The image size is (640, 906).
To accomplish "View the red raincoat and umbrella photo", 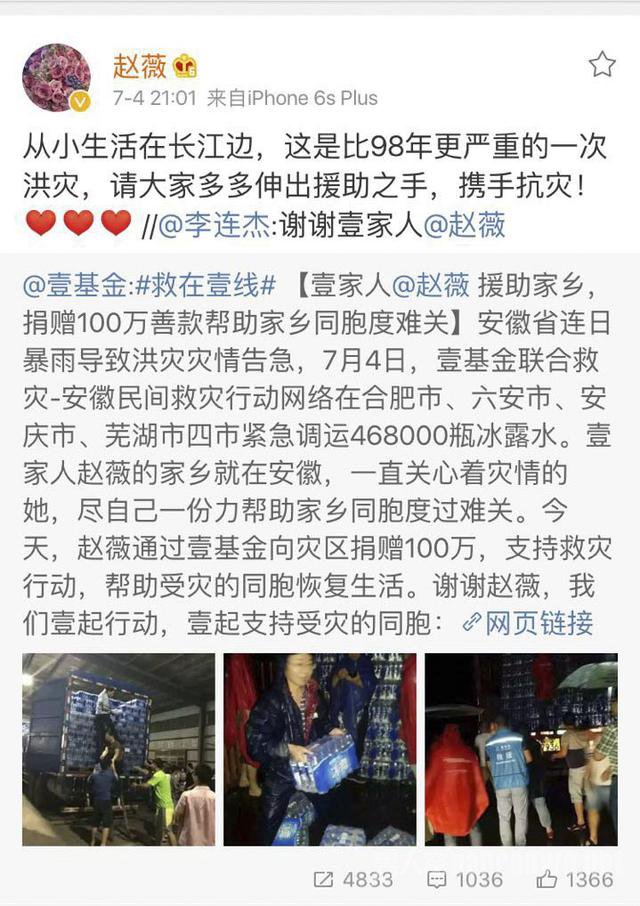I will 521,749.
